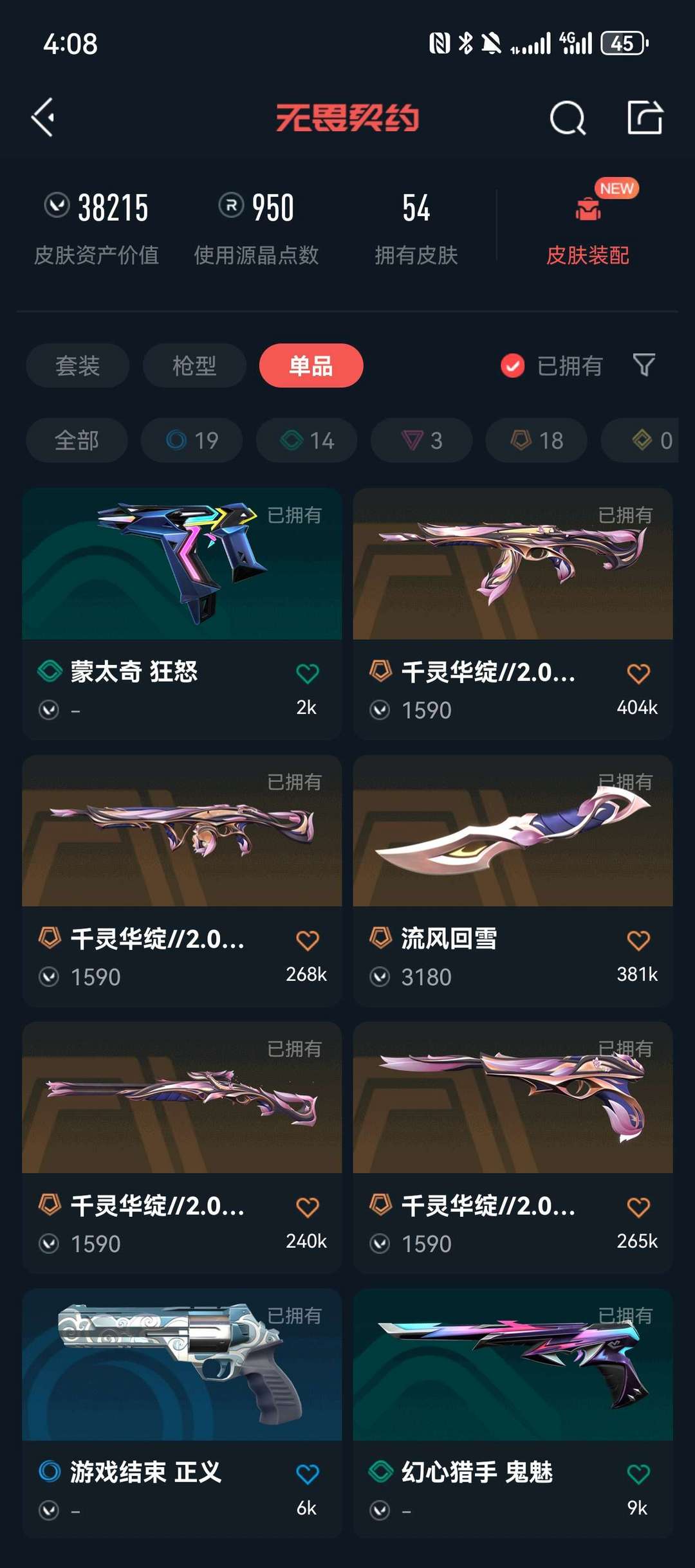Uncheck the 已拥有 owned filter
695x1568 pixels.
[513, 365]
